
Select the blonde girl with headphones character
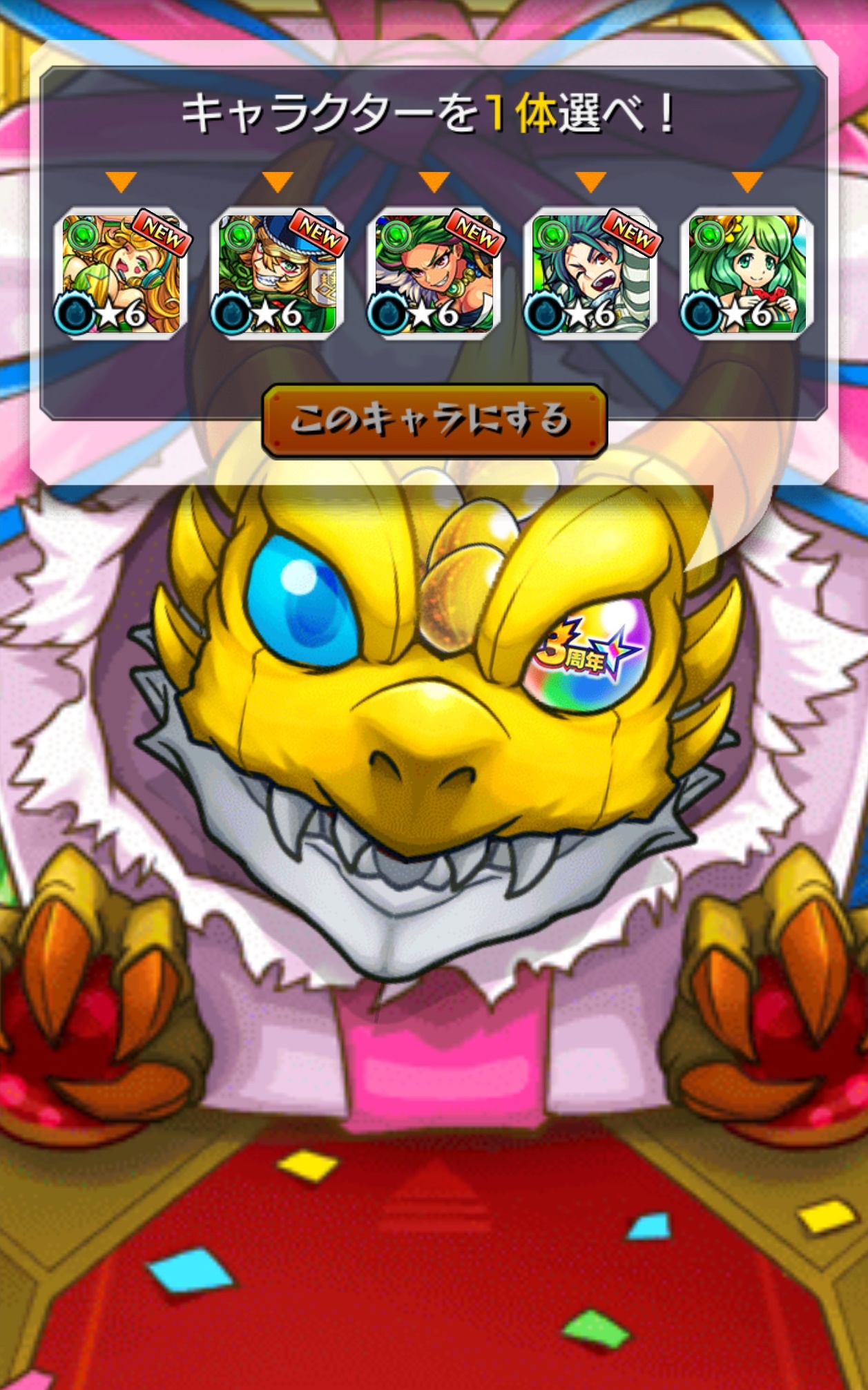pyautogui.click(x=121, y=273)
